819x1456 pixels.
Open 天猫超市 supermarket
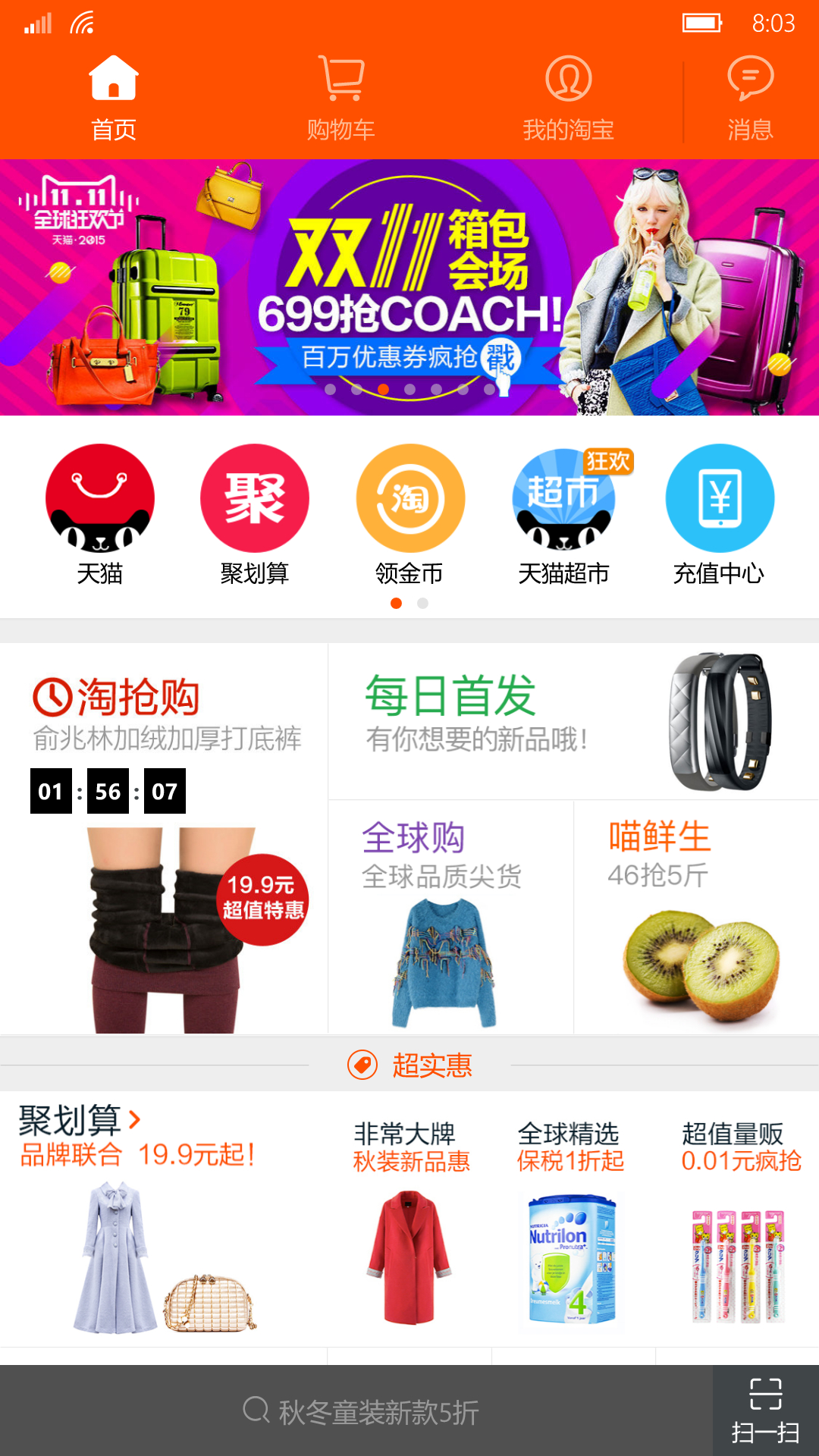(564, 515)
